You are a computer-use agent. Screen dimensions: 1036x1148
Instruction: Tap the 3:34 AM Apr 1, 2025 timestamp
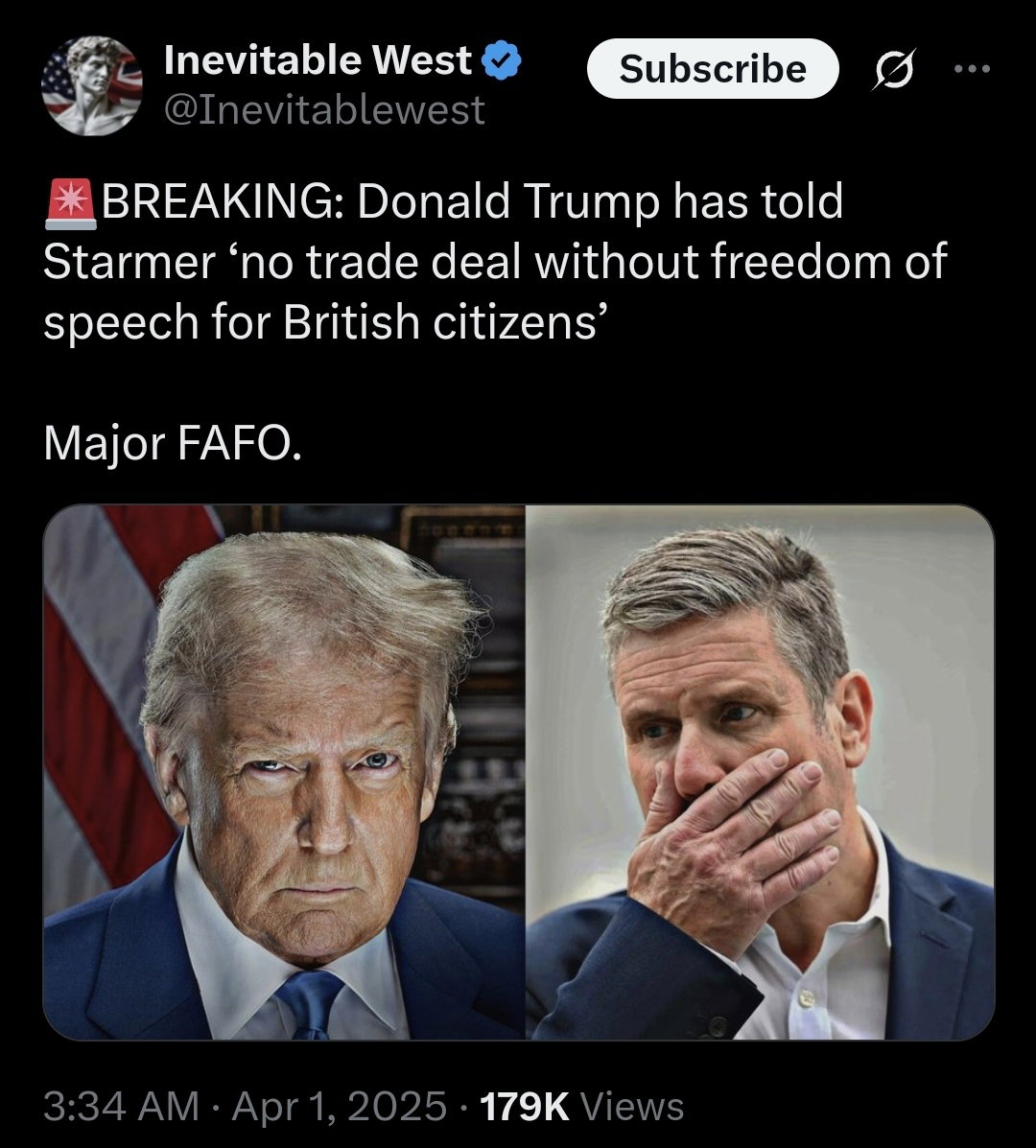pos(246,1106)
